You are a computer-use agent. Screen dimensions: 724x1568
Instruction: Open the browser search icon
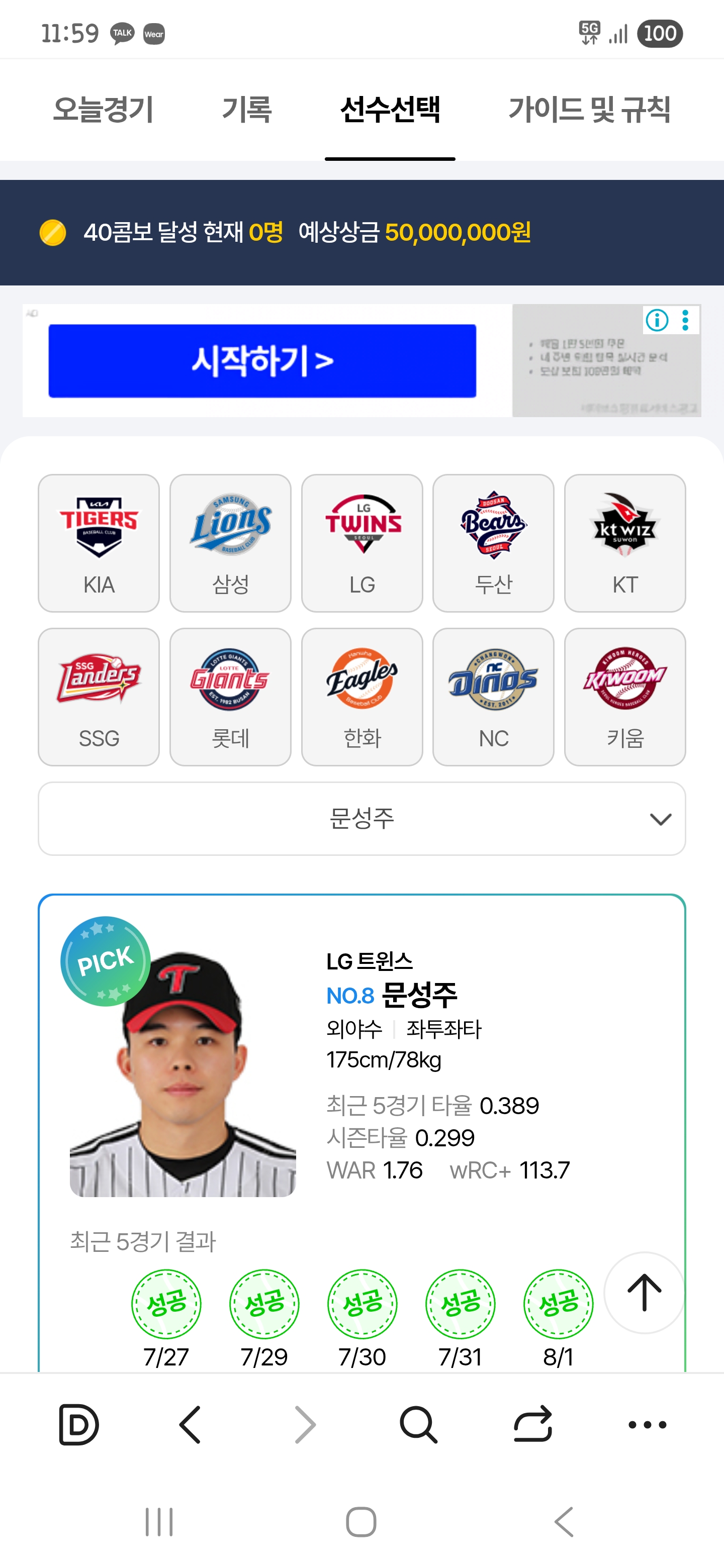tap(418, 1424)
